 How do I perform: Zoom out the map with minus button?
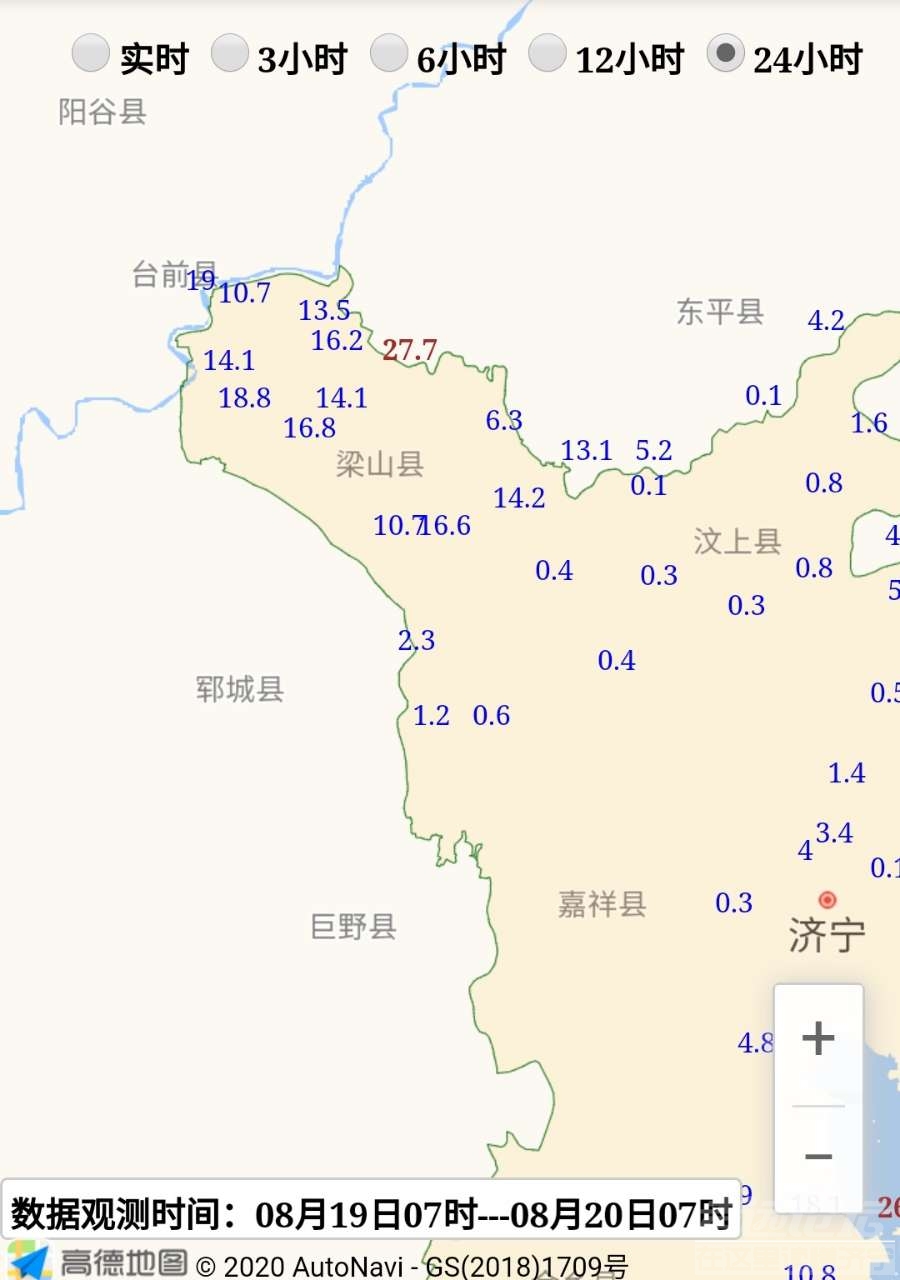point(818,1158)
